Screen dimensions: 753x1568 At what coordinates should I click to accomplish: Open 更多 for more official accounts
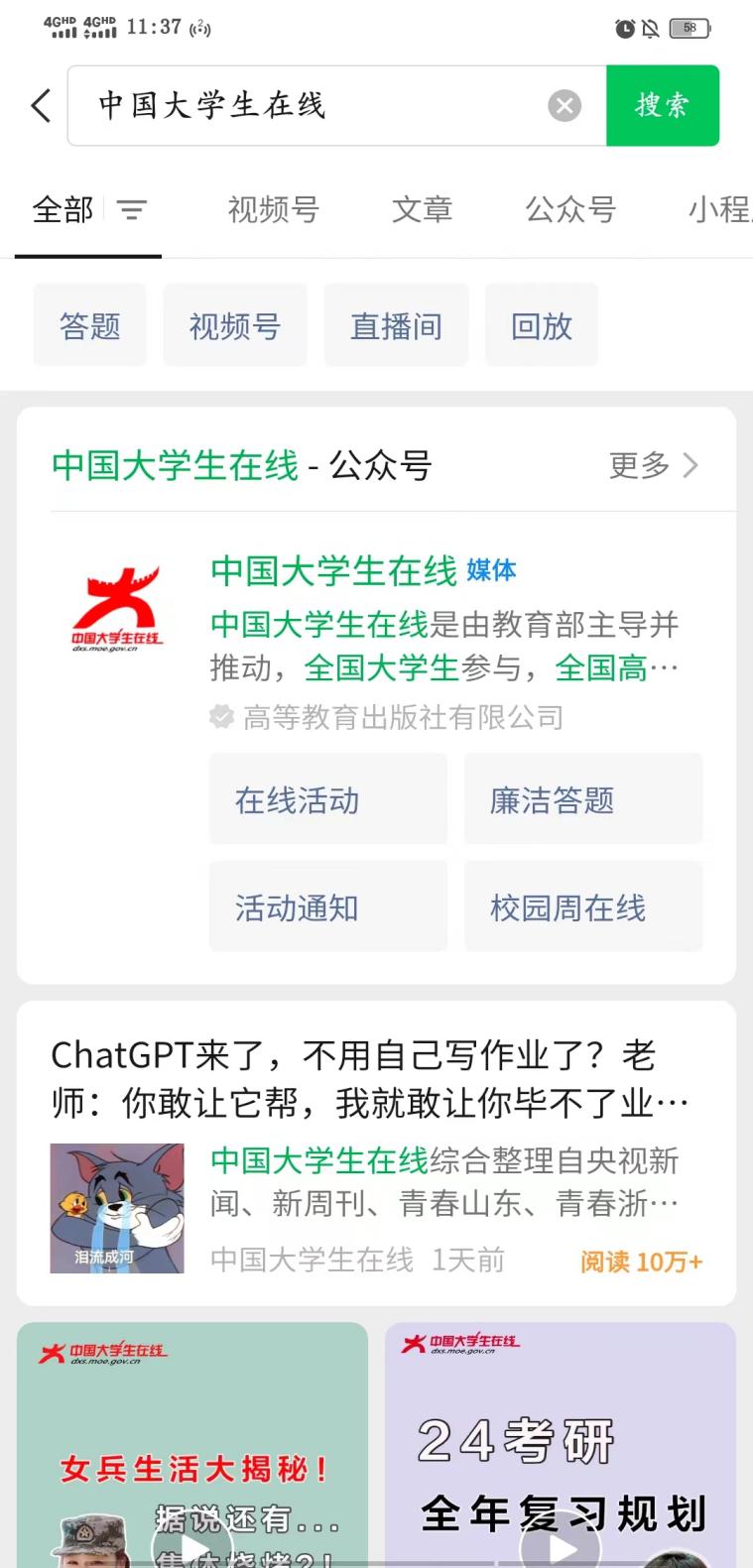653,465
